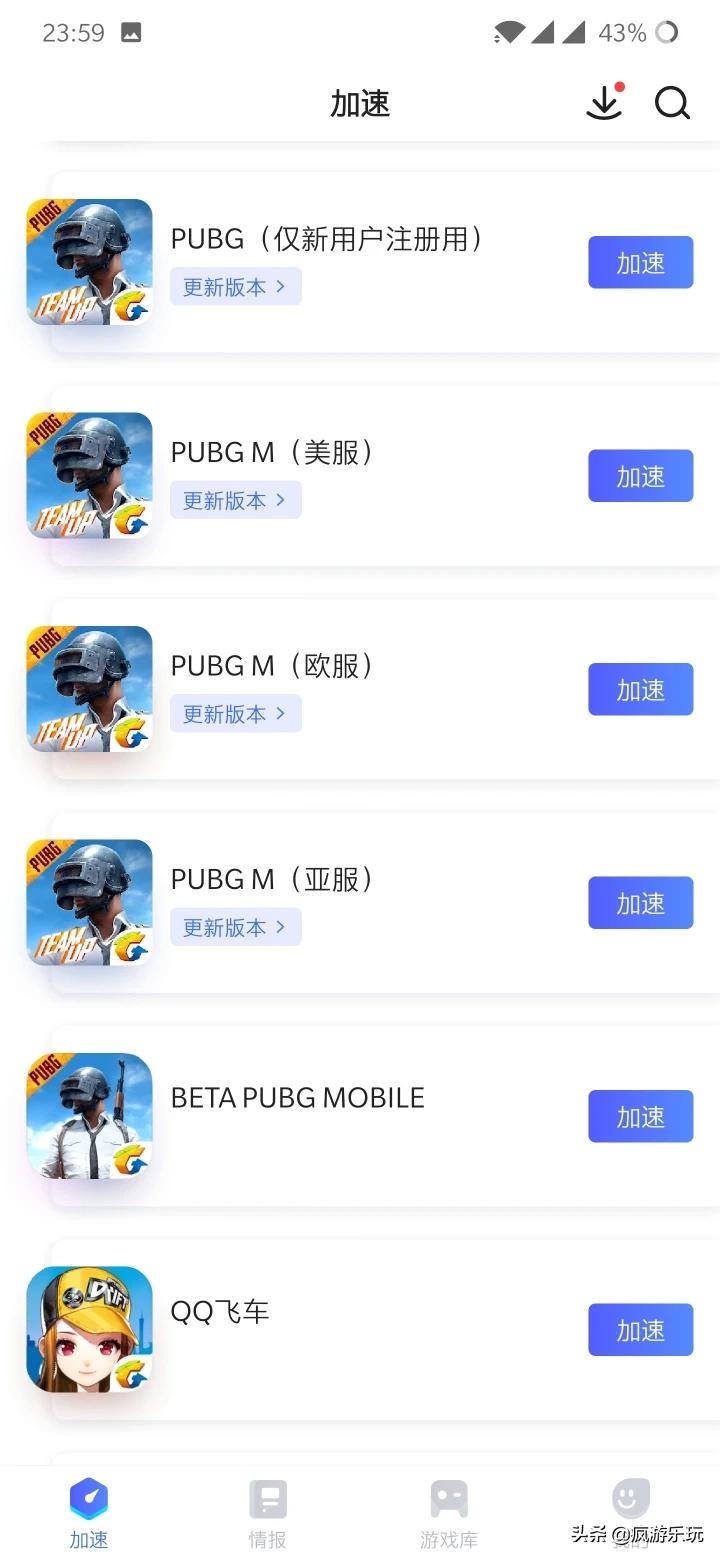This screenshot has width=720, height=1560.
Task: Update version of PUBG M（美服）
Action: (x=235, y=500)
